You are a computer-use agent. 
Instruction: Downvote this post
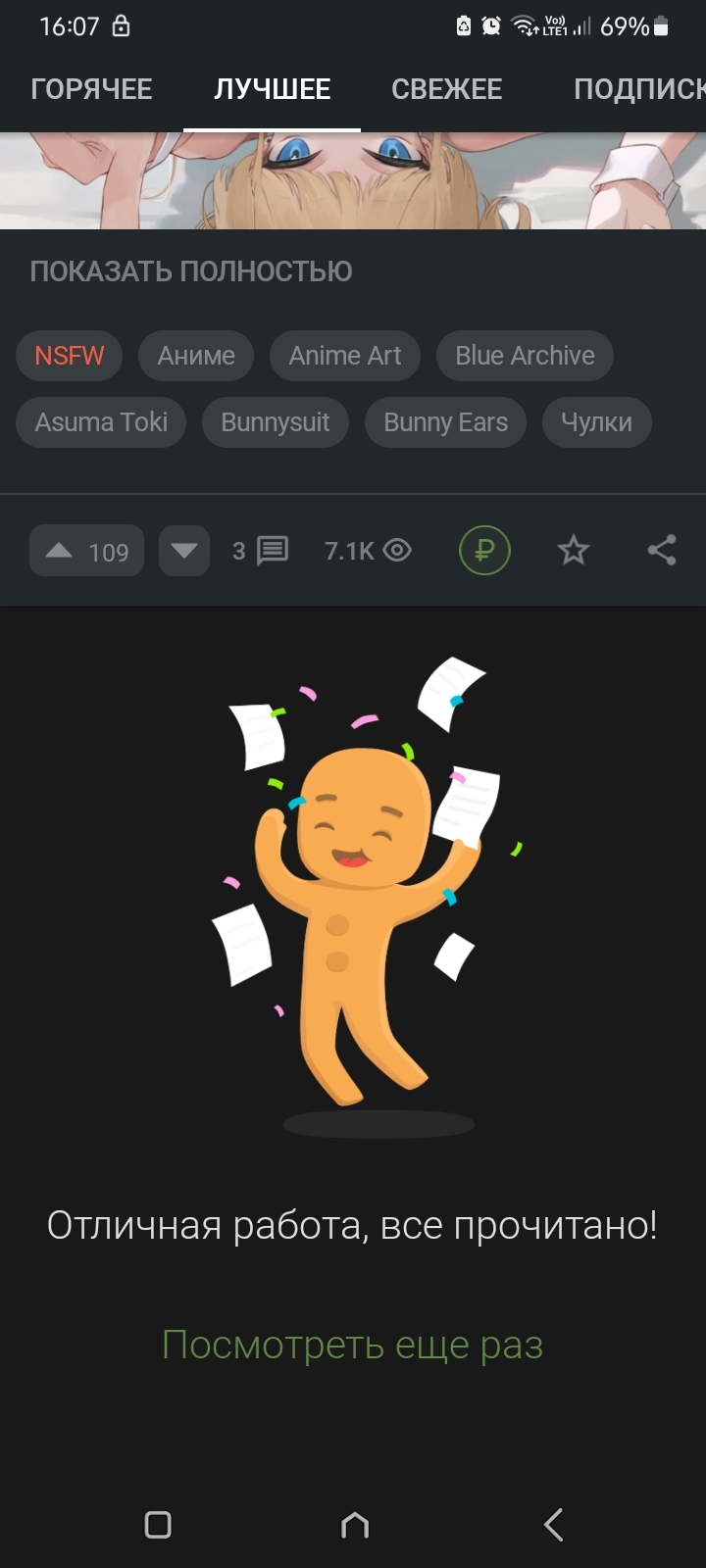pos(183,551)
